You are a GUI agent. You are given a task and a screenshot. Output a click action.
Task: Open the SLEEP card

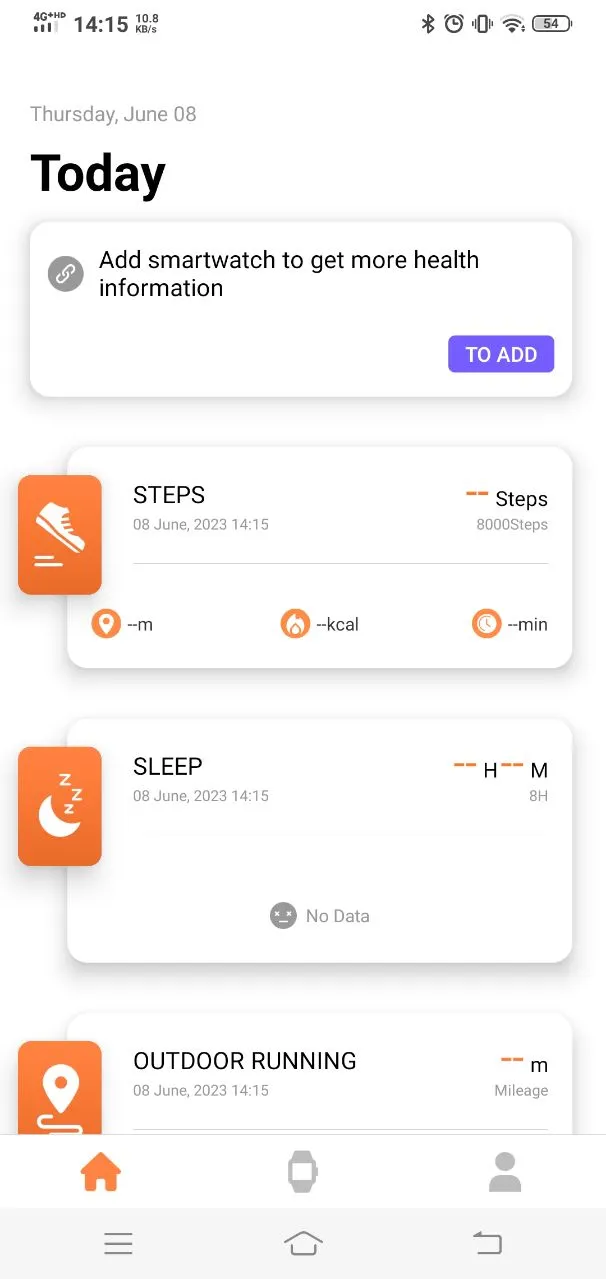[319, 840]
